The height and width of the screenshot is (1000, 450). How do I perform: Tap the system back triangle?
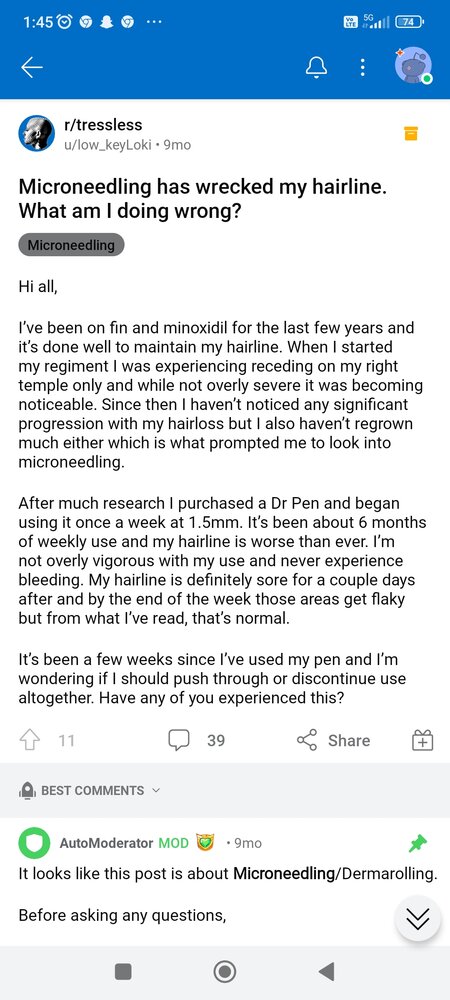tap(326, 972)
